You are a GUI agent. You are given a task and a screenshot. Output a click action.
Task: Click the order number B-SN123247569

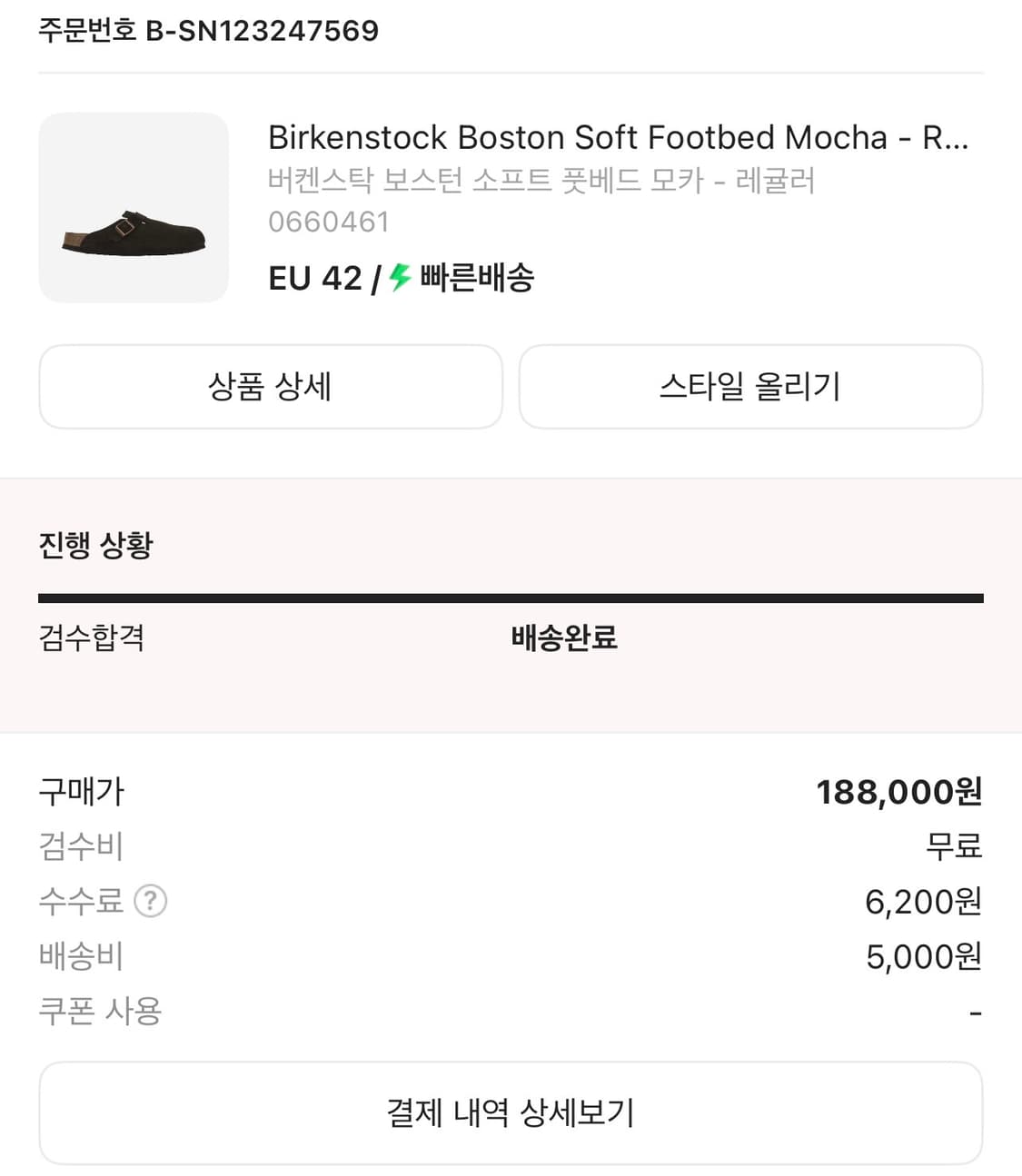[207, 30]
